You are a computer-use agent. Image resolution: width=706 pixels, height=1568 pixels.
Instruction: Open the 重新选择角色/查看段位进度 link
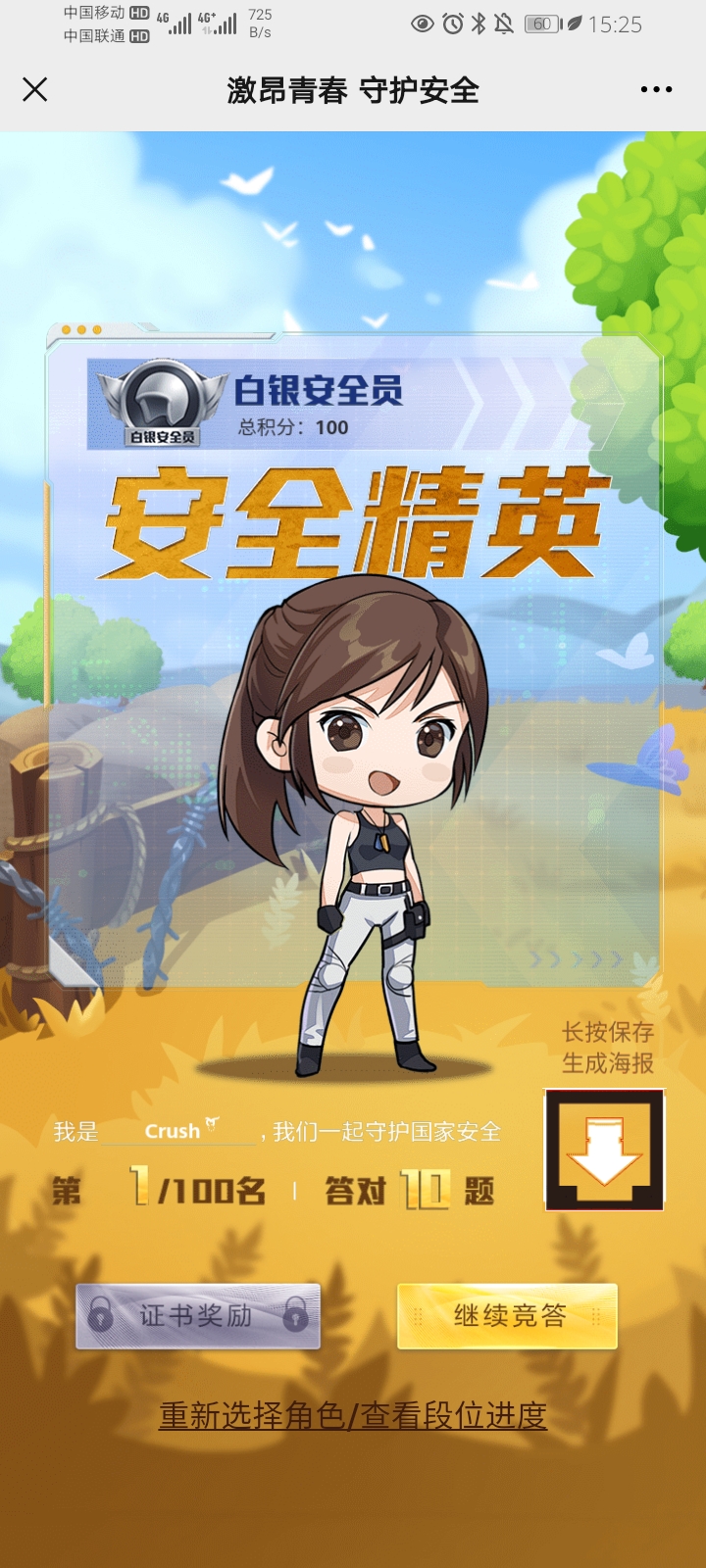(x=353, y=1415)
